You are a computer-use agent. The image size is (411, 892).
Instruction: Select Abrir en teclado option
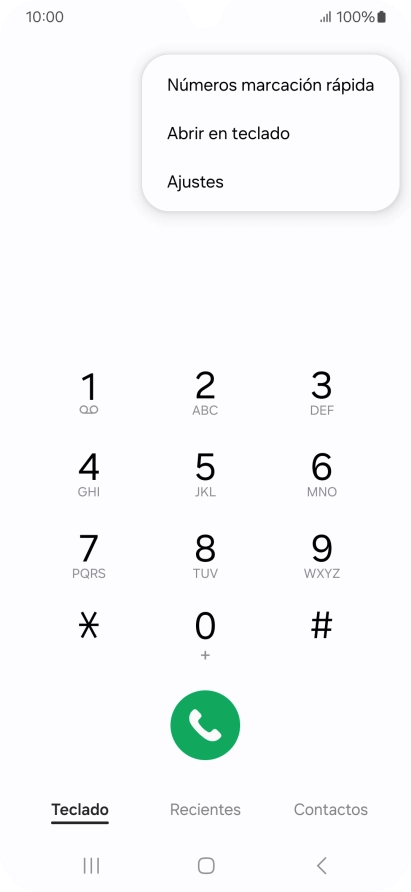pos(270,134)
